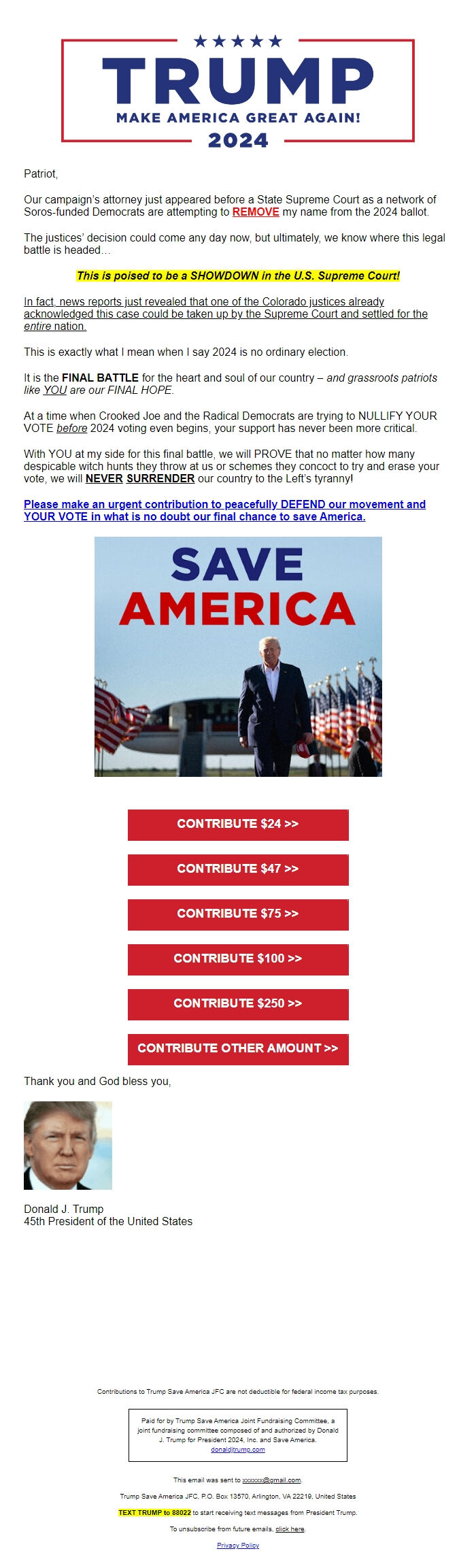
Task: Tap the unsubscribe click here link
Action: pos(290,1529)
